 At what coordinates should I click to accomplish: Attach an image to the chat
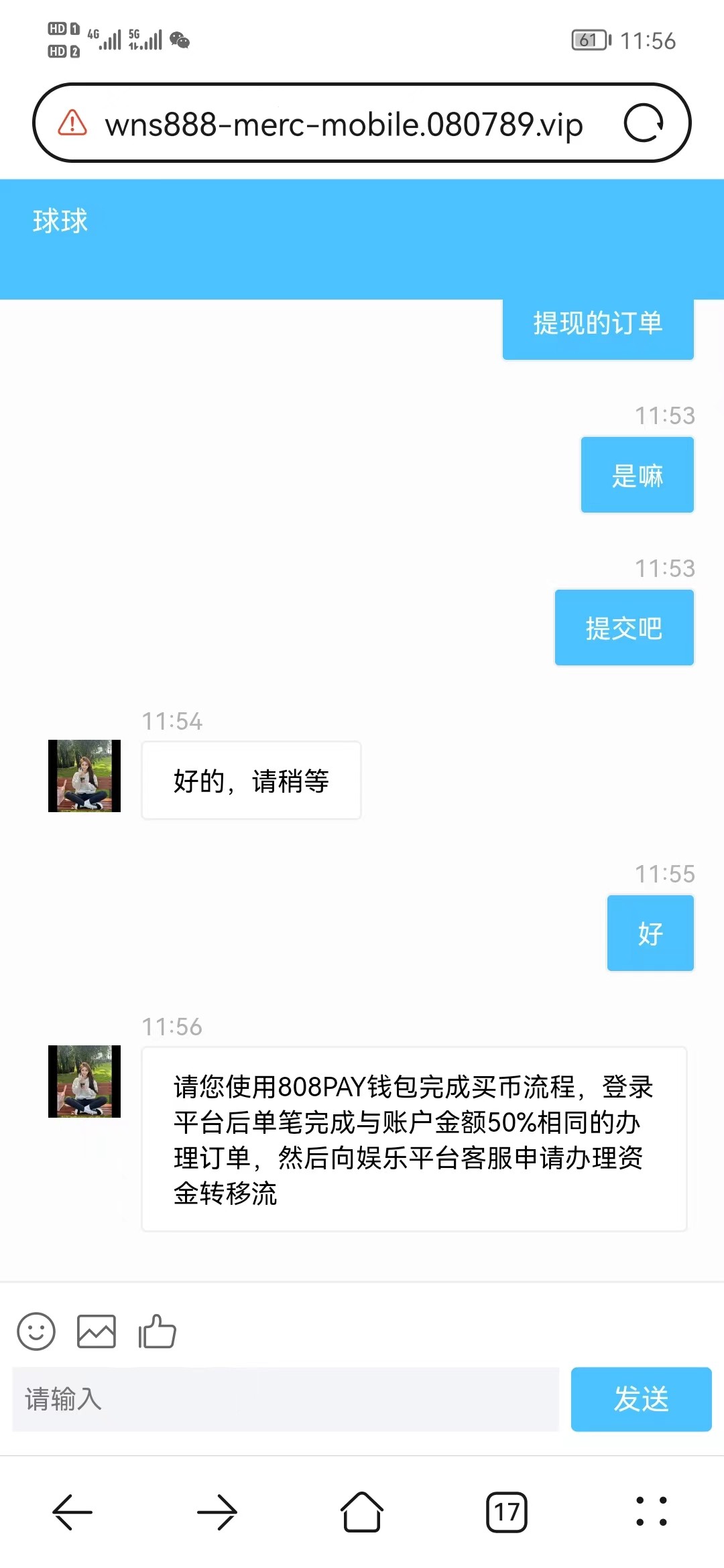click(x=97, y=1331)
